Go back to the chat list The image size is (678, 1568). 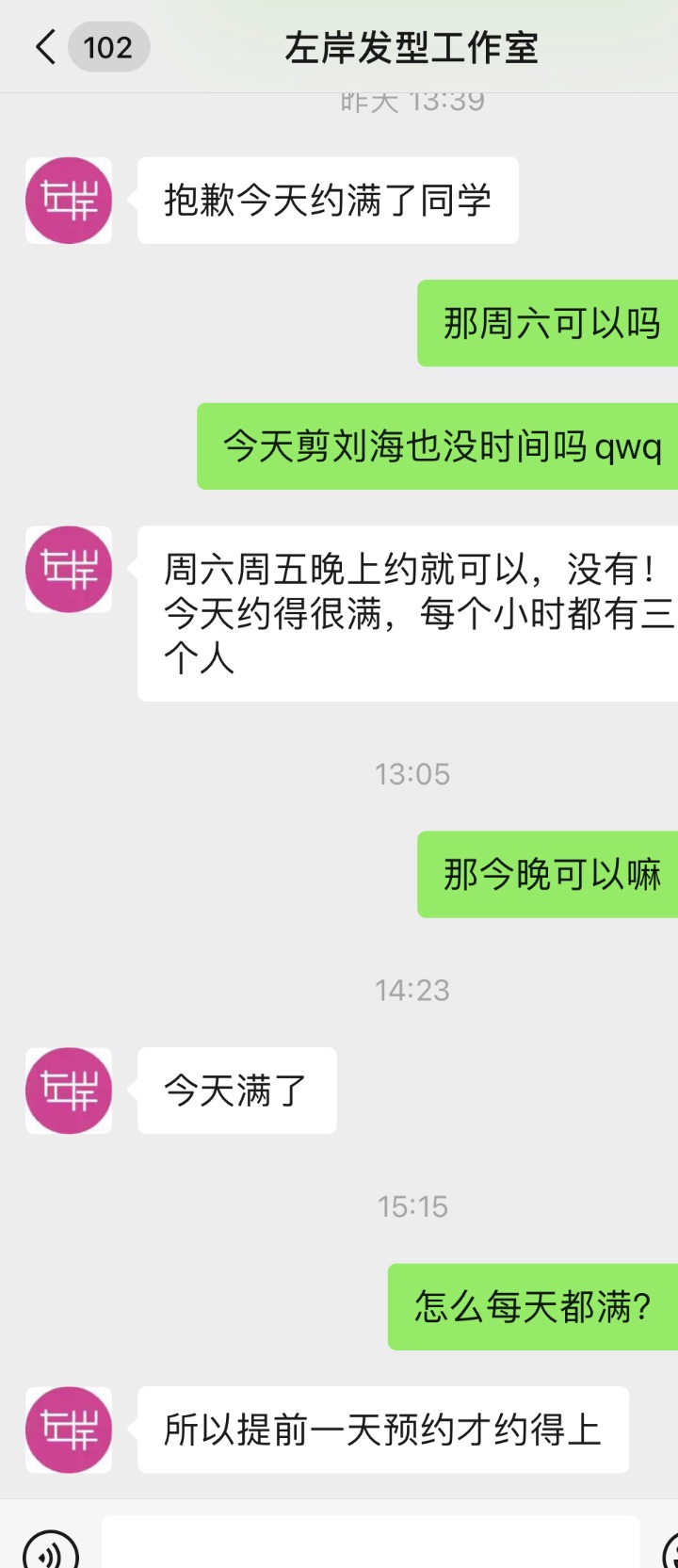47,47
